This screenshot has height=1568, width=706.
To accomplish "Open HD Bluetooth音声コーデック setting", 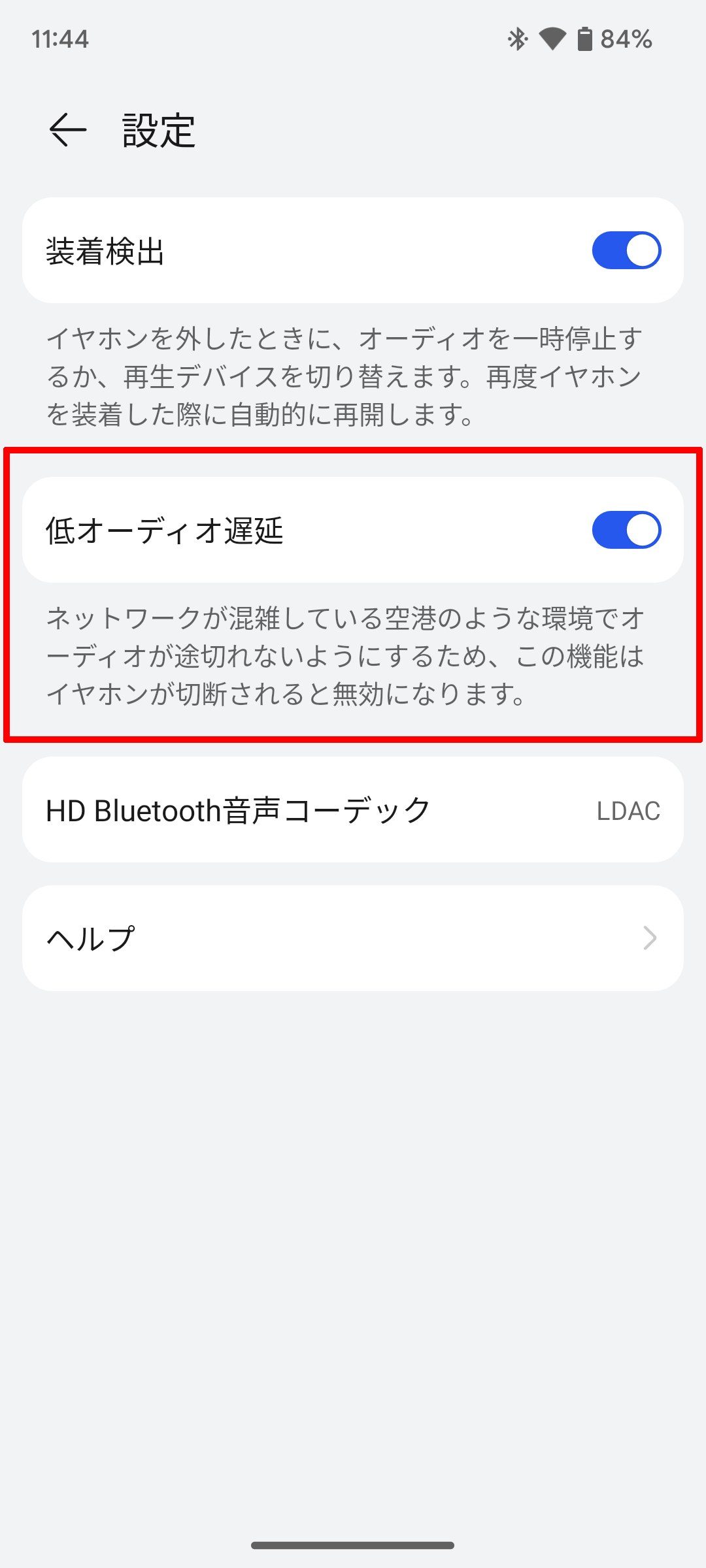I will point(353,810).
